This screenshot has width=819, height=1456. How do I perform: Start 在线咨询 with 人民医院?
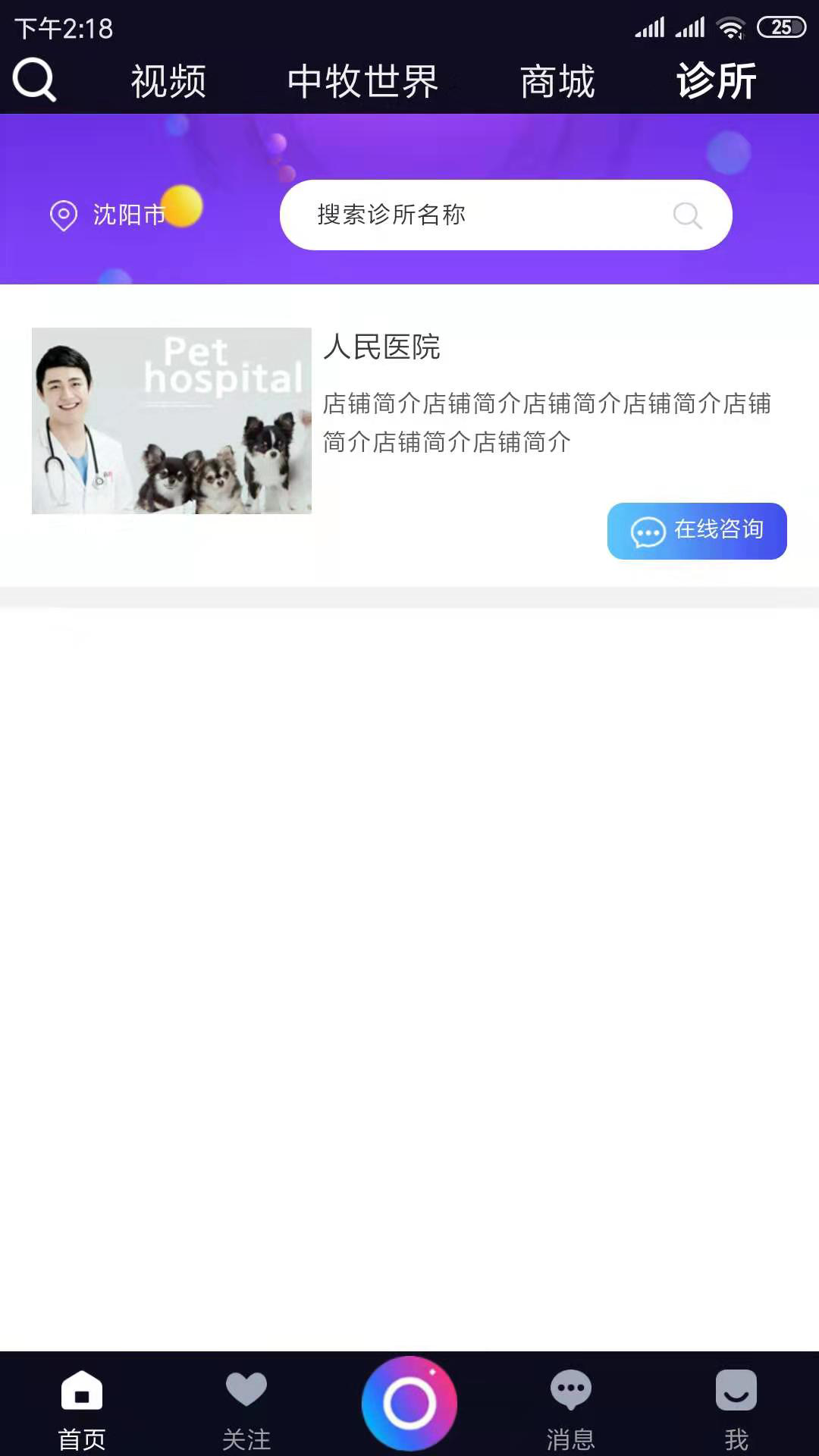coord(697,531)
